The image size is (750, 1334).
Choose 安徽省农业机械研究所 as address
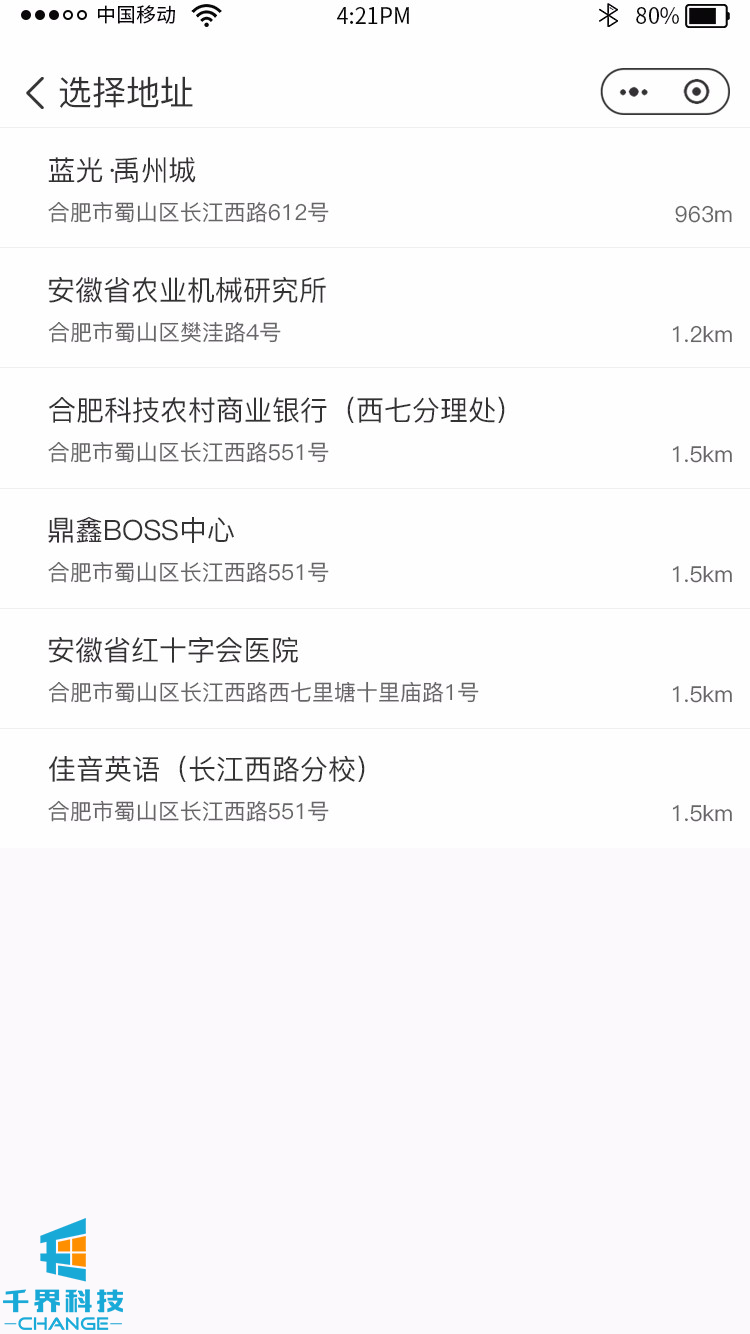click(x=375, y=308)
